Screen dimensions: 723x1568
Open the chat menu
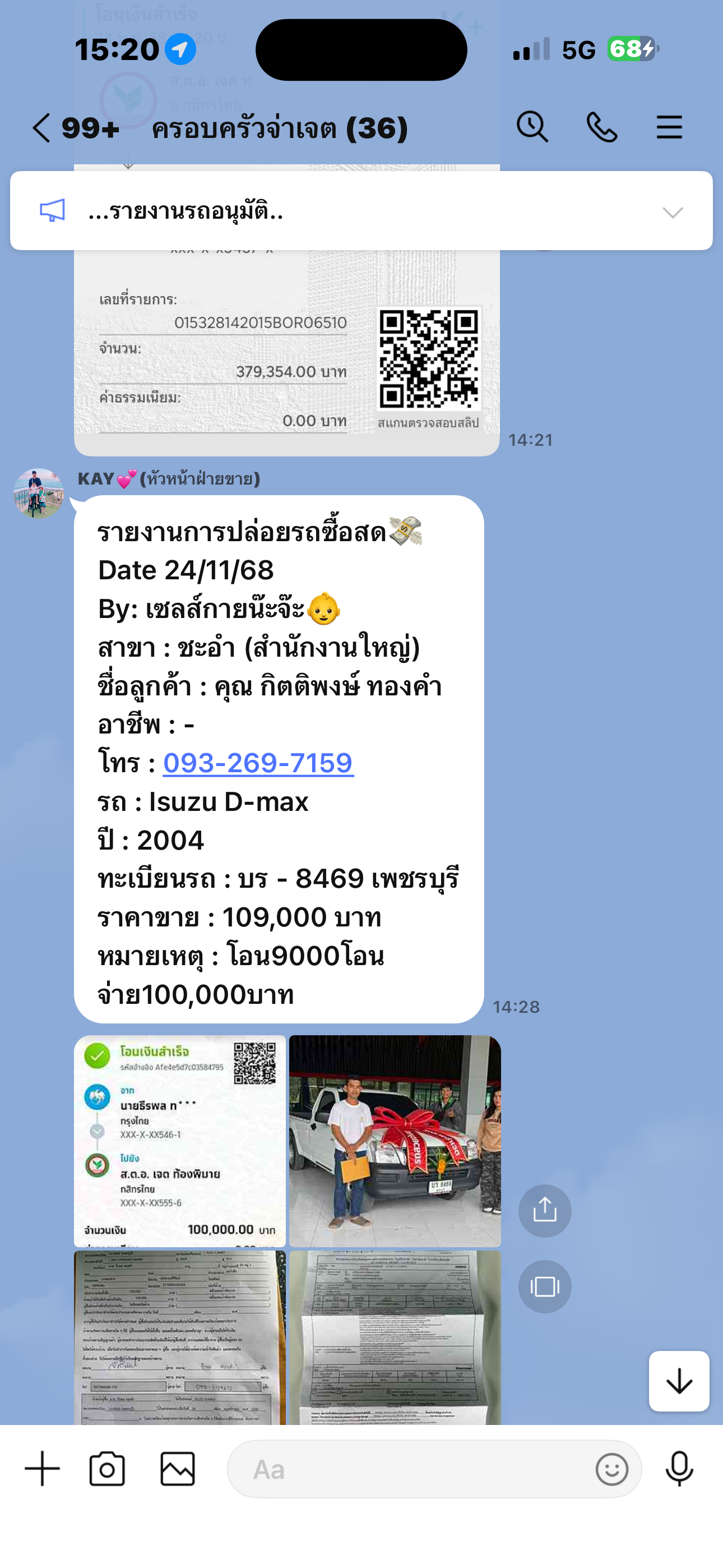[x=669, y=127]
